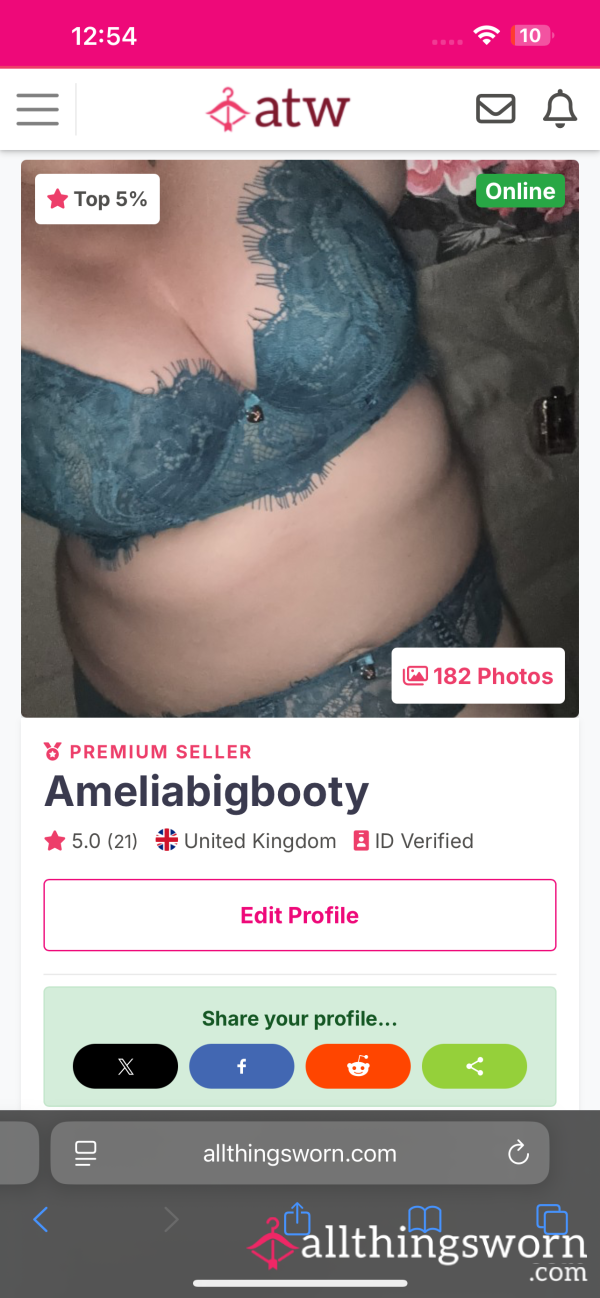Share profile on Facebook
Image resolution: width=600 pixels, height=1298 pixels.
(242, 1066)
